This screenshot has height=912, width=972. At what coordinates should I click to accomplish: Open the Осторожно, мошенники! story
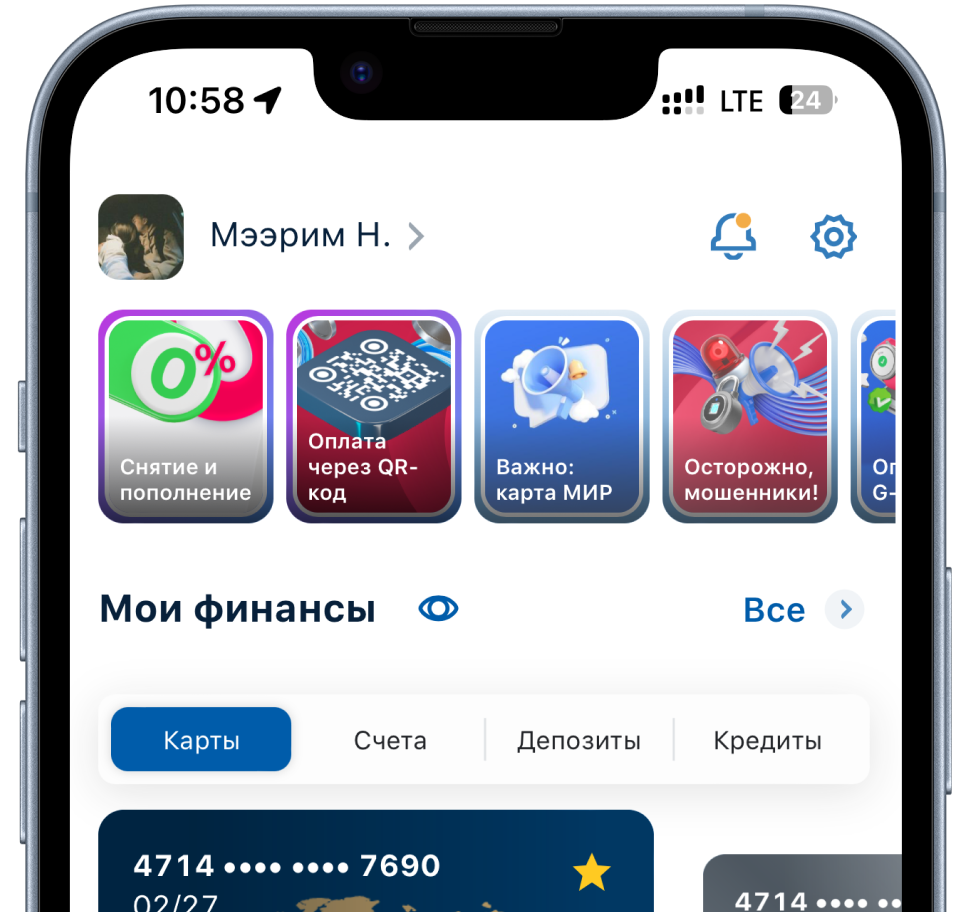[x=750, y=416]
